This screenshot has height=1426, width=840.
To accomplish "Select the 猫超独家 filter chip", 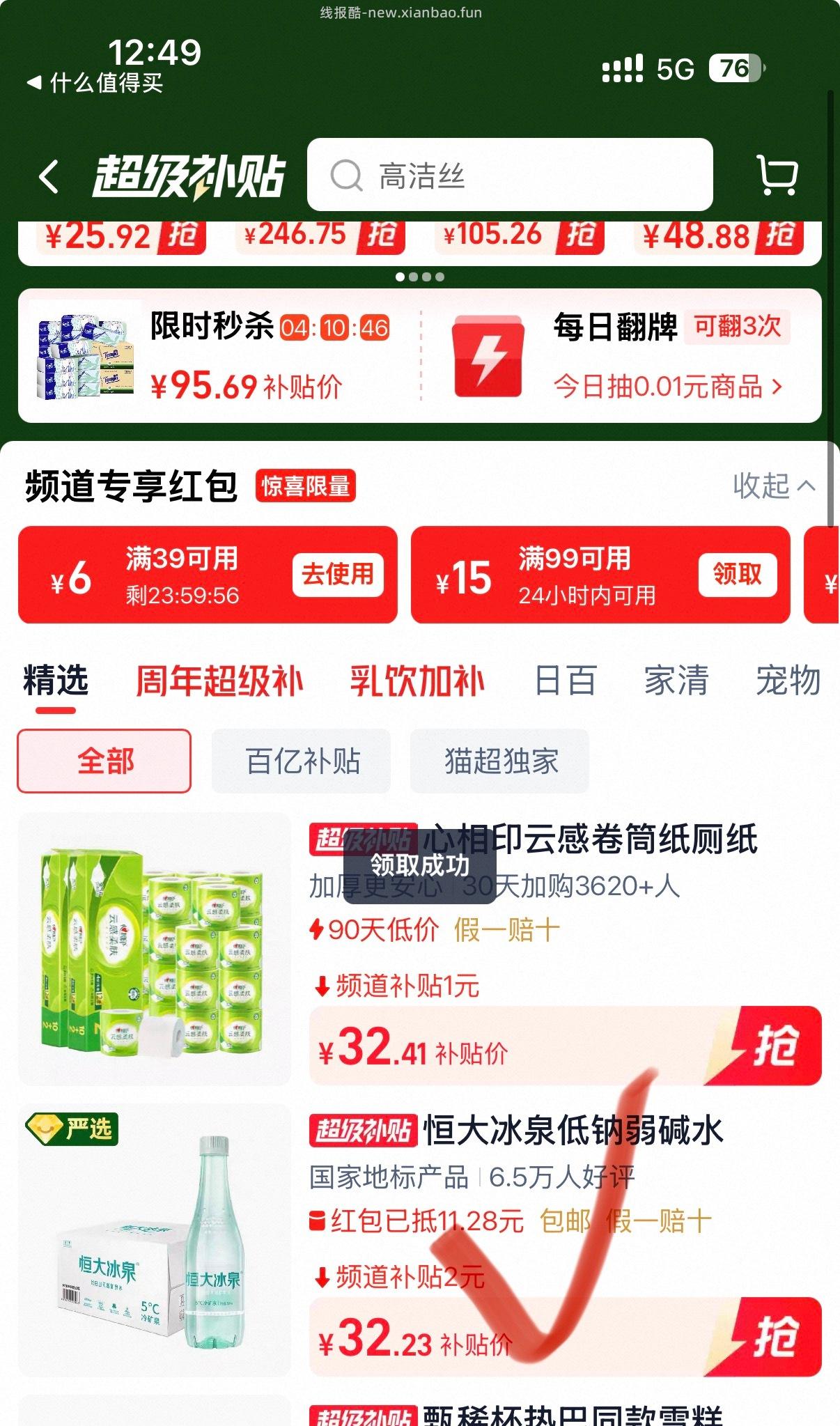I will point(499,762).
